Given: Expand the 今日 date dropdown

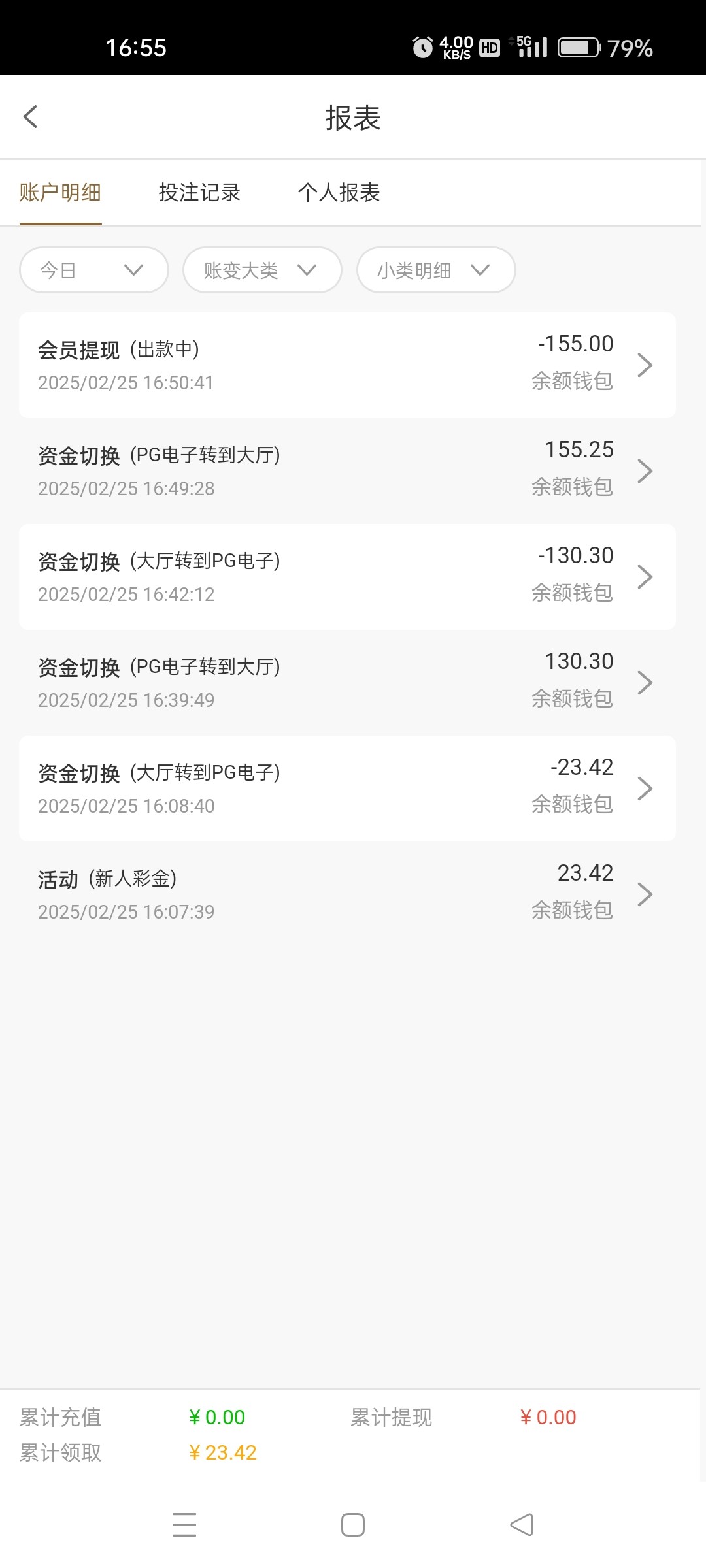Looking at the screenshot, I should point(94,270).
